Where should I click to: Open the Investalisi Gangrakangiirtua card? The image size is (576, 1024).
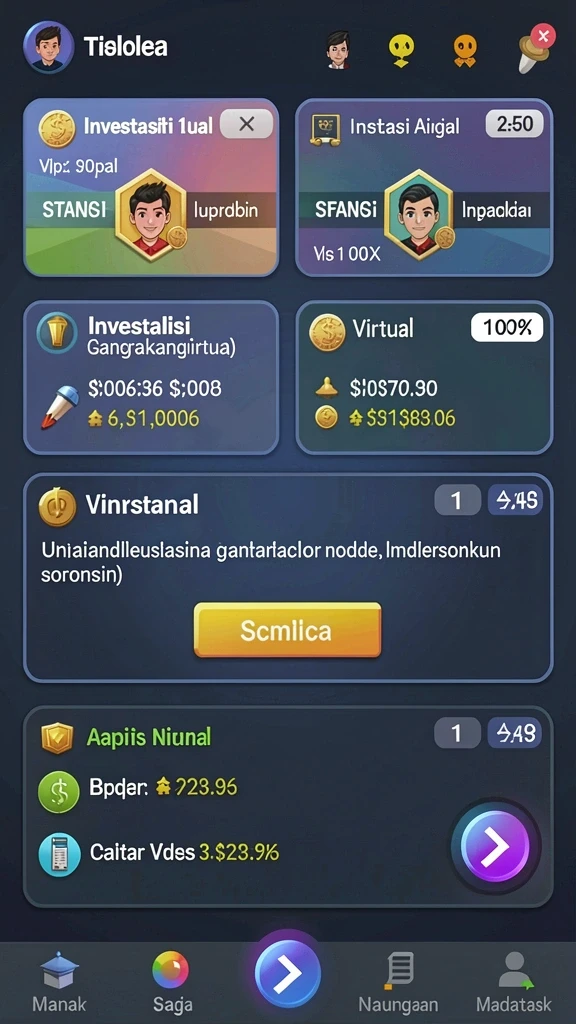tap(151, 377)
